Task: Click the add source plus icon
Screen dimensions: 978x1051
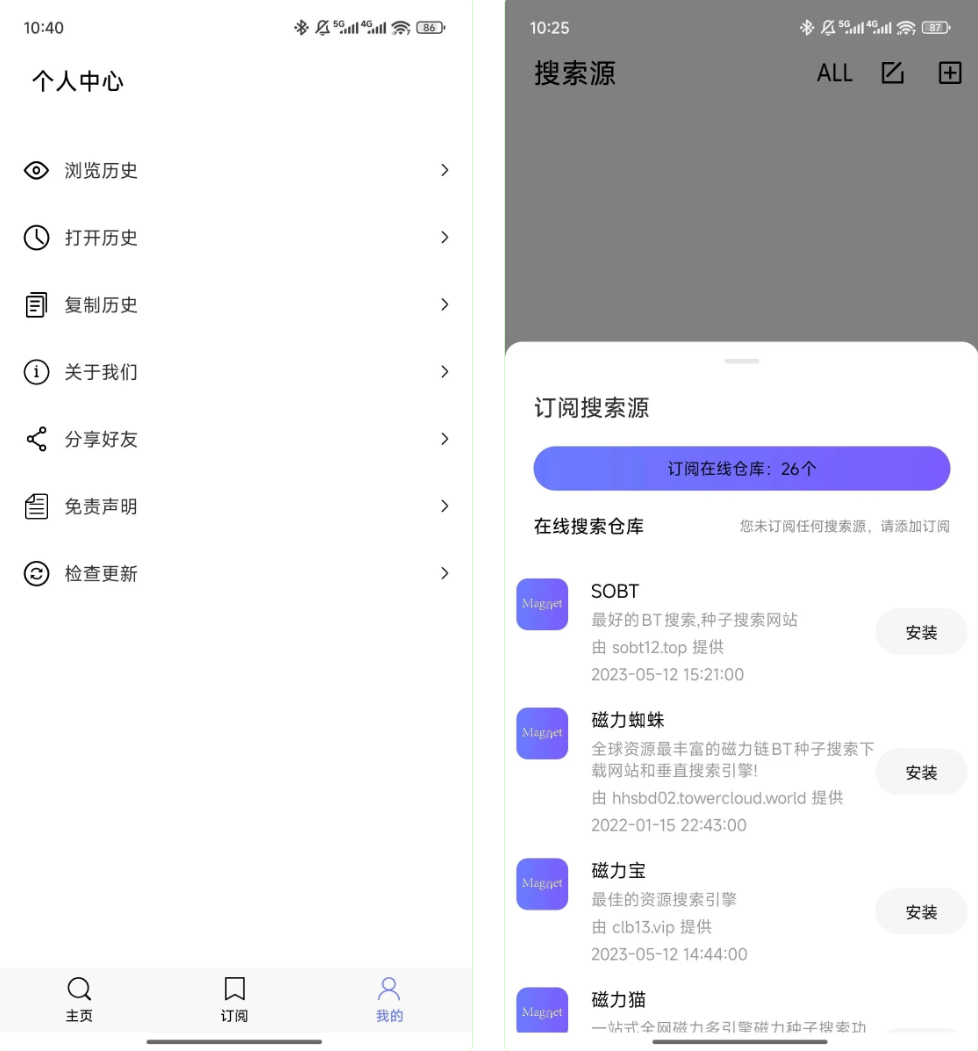Action: 949,72
